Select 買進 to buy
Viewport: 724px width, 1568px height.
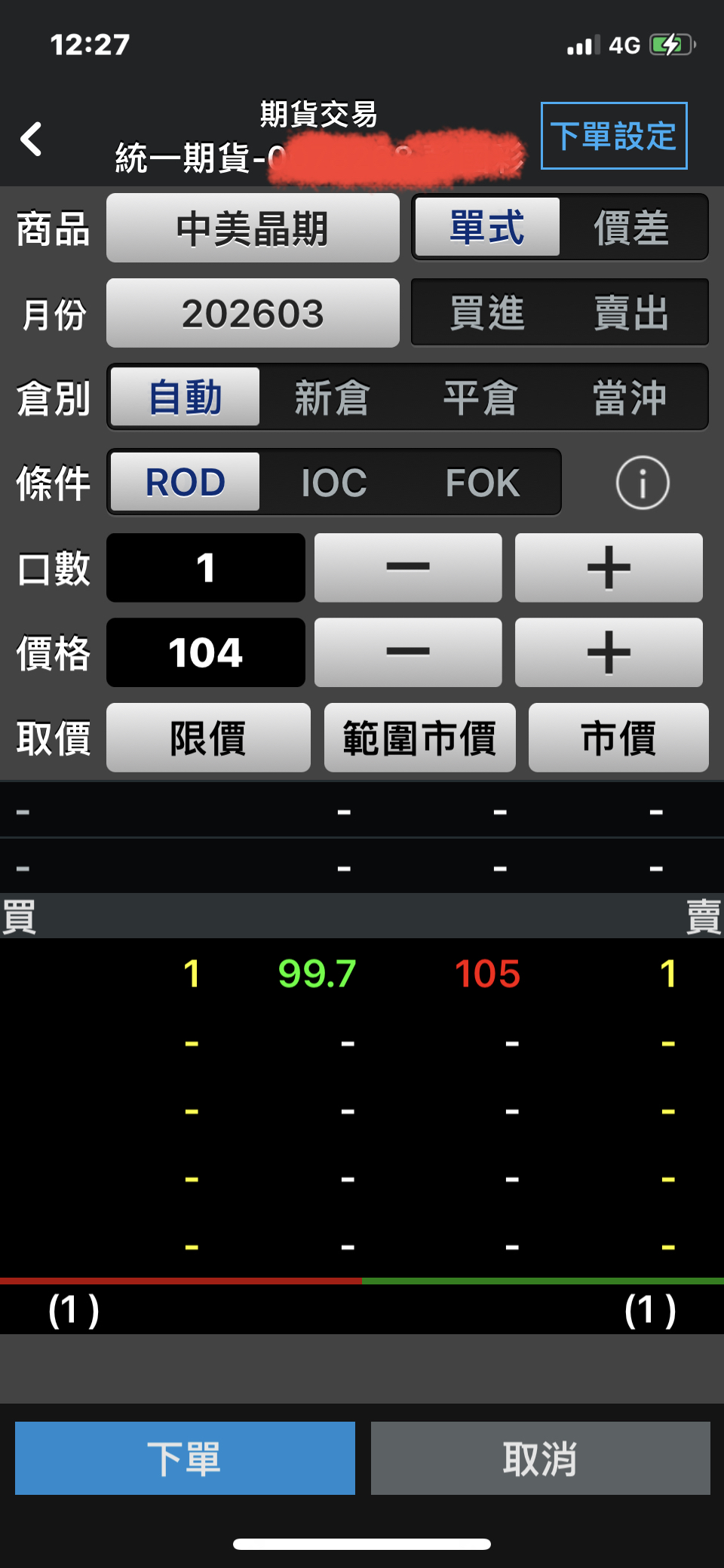pos(486,313)
